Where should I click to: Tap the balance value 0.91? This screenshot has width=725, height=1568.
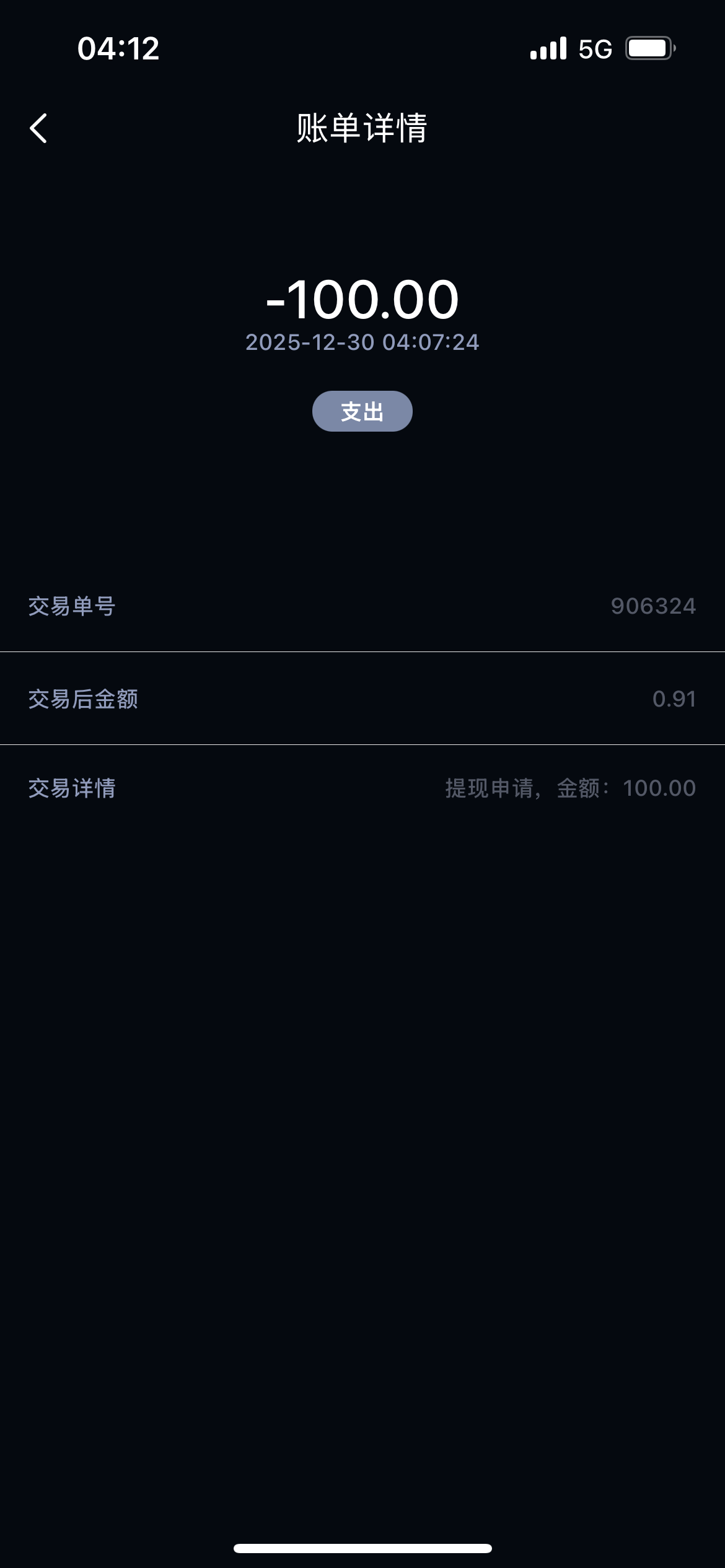point(675,698)
